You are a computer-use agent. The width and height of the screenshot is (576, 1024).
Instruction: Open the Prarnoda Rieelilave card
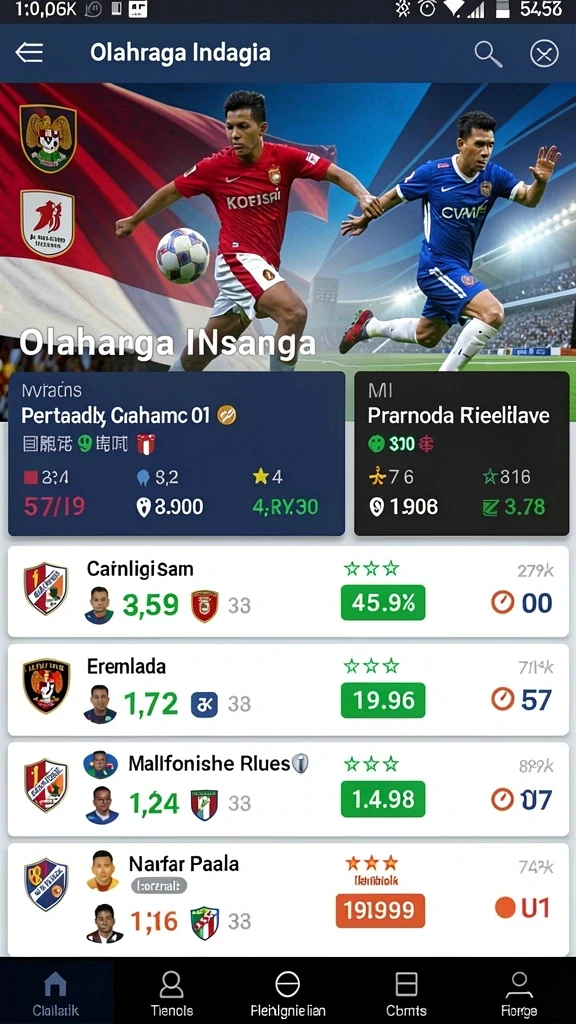(x=462, y=454)
